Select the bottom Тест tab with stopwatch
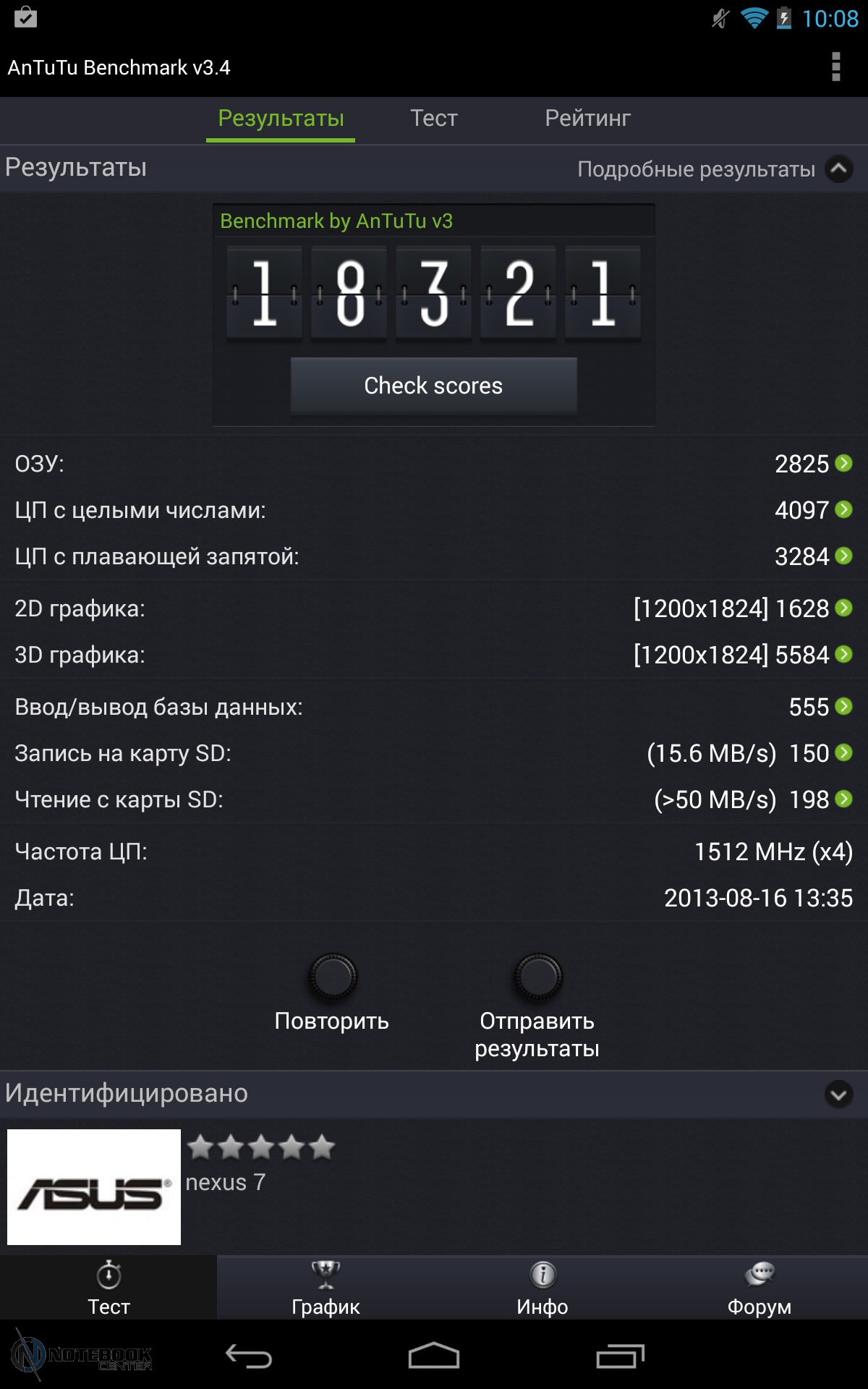The width and height of the screenshot is (868, 1389). tap(109, 1288)
